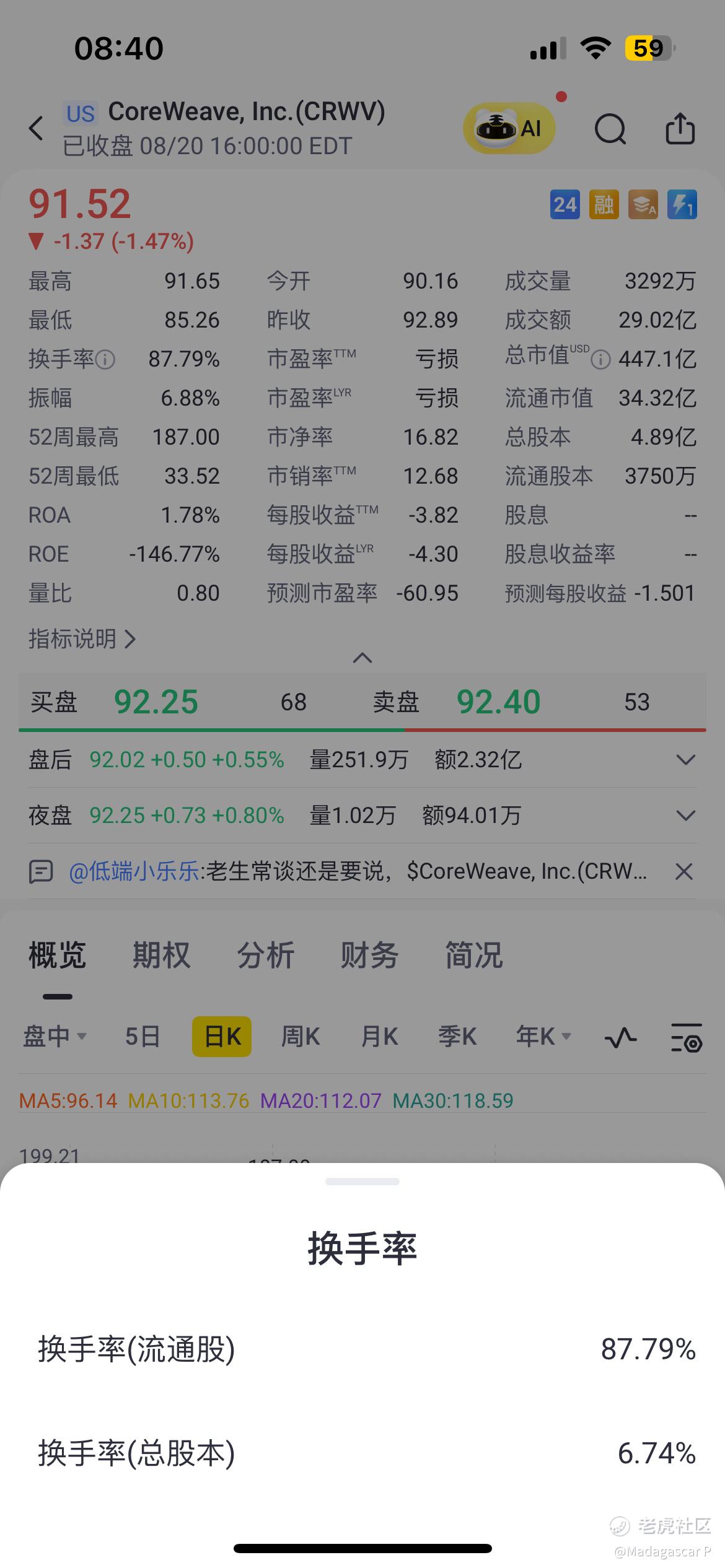This screenshot has height=1568, width=725.
Task: Open 指标说明 indicator explanation
Action: [x=82, y=638]
